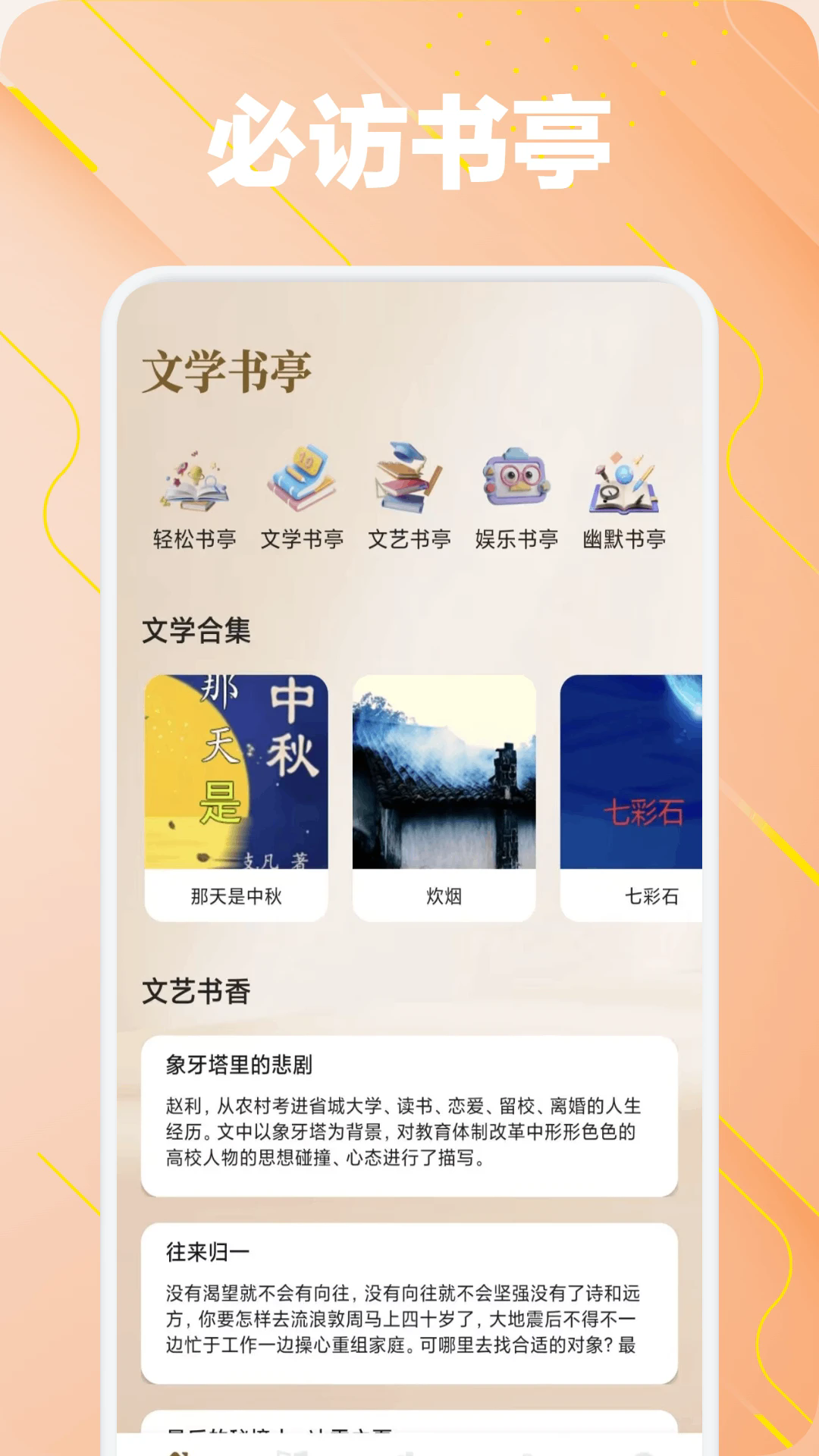This screenshot has height=1456, width=819.
Task: Click the 七彩石 title label
Action: pos(650,896)
